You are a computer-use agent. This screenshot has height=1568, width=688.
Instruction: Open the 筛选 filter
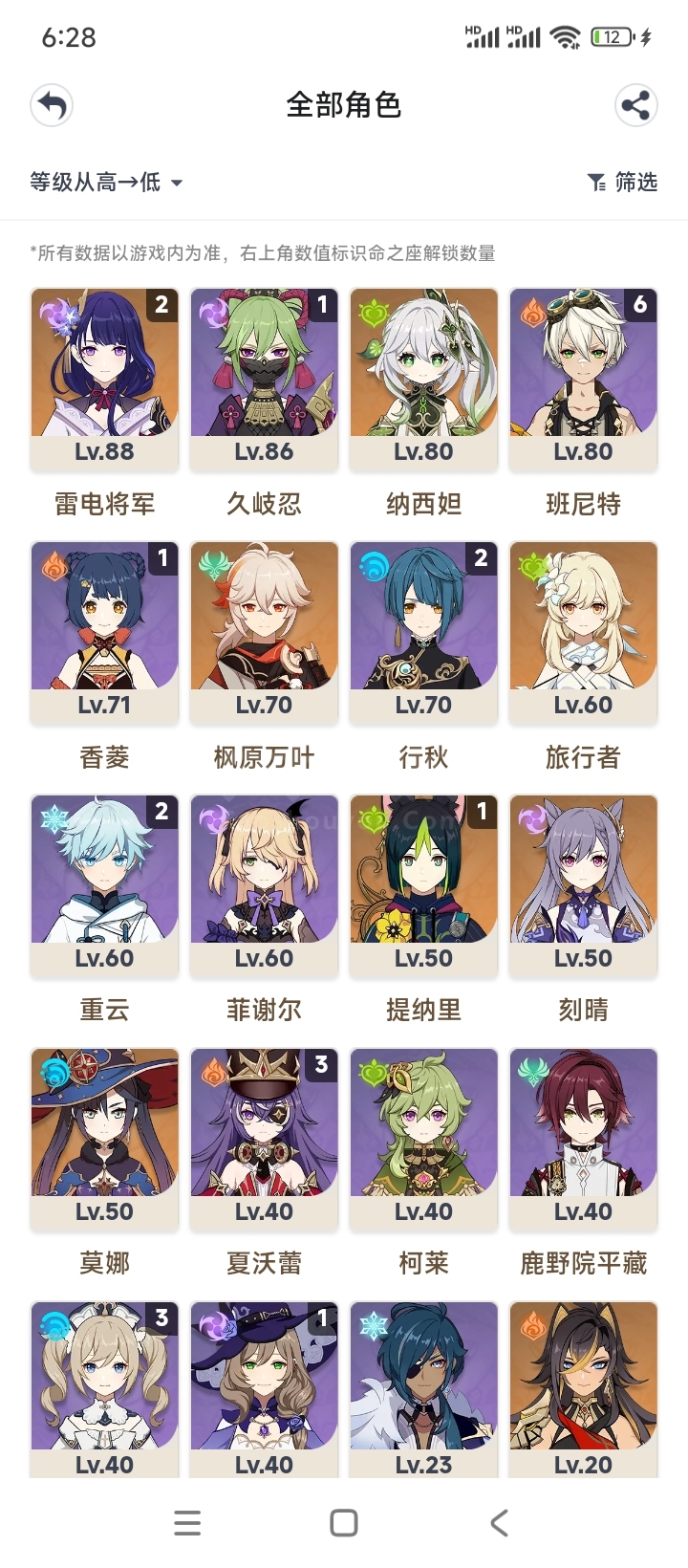[x=622, y=182]
